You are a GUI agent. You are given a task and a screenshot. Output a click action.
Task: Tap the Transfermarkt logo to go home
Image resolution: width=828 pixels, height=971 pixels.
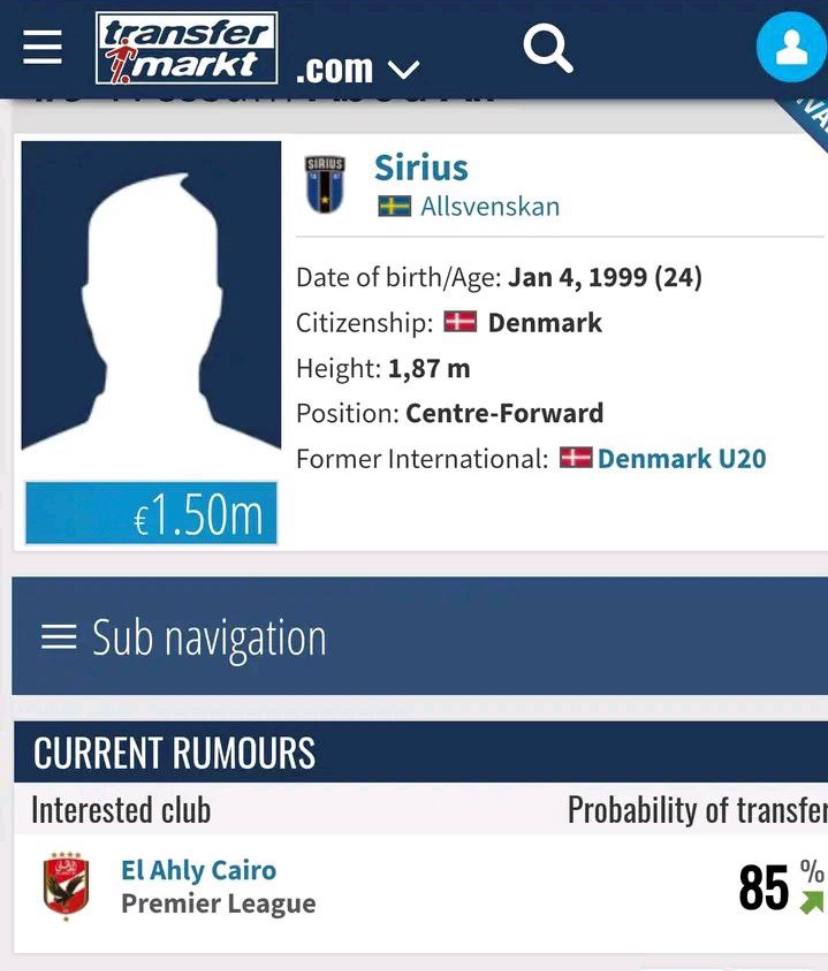(x=187, y=48)
